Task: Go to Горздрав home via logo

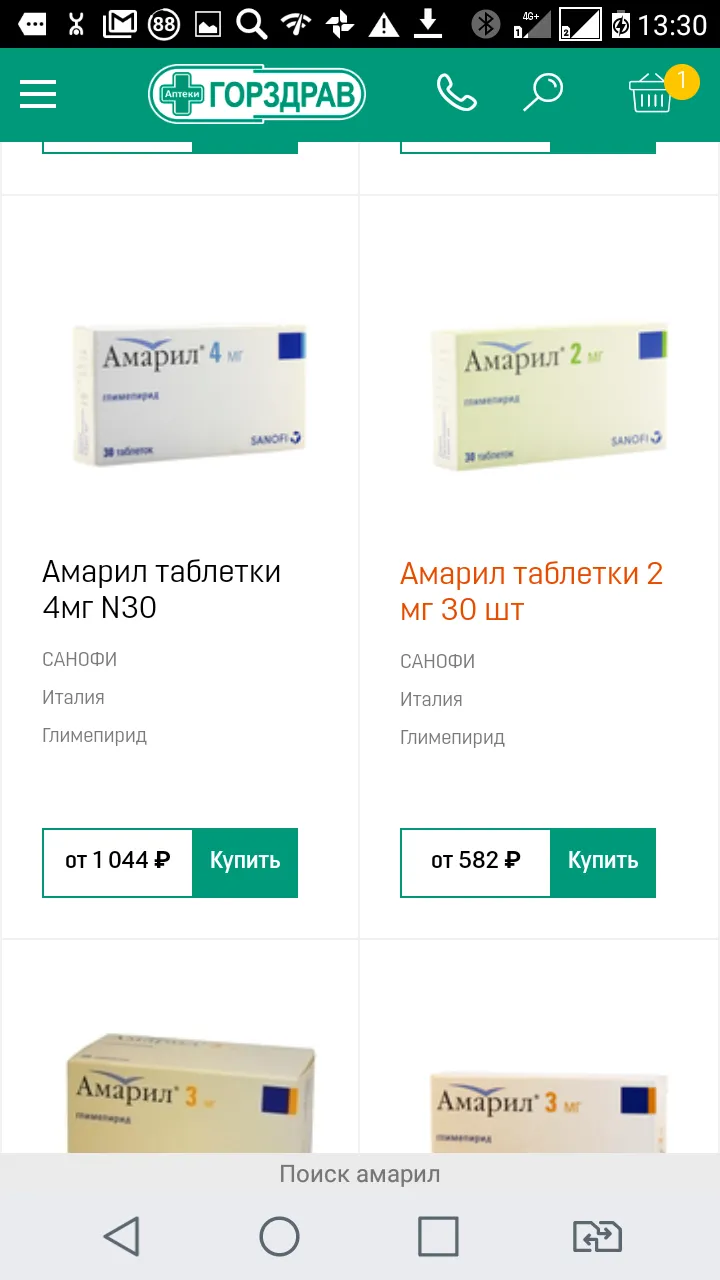Action: point(257,95)
